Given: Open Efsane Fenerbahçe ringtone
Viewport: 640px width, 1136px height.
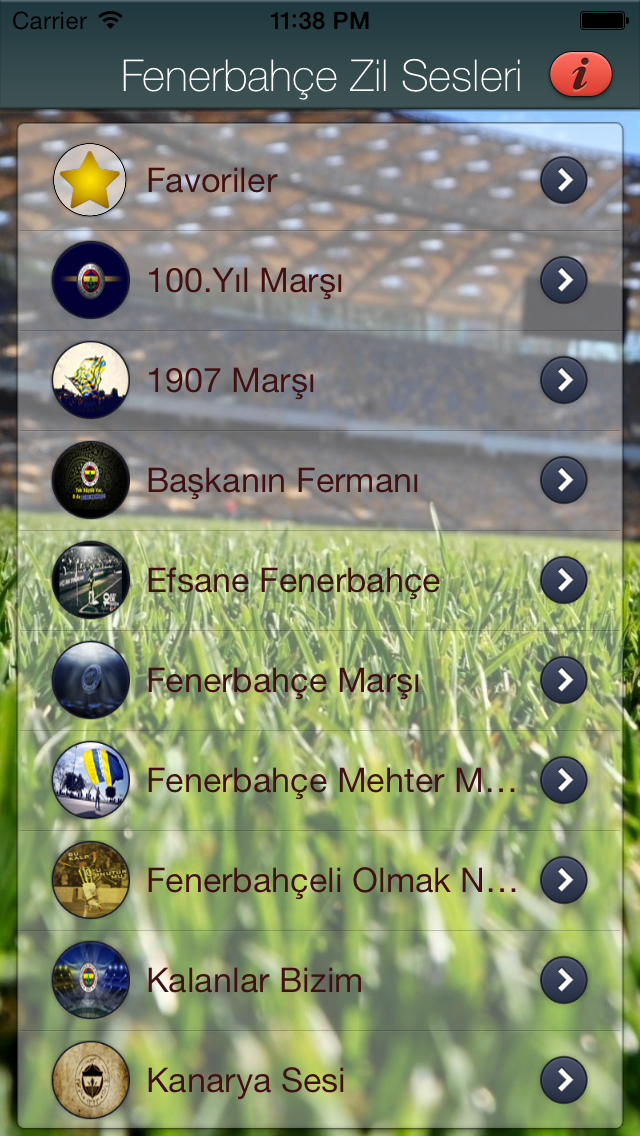Looking at the screenshot, I should [320, 580].
